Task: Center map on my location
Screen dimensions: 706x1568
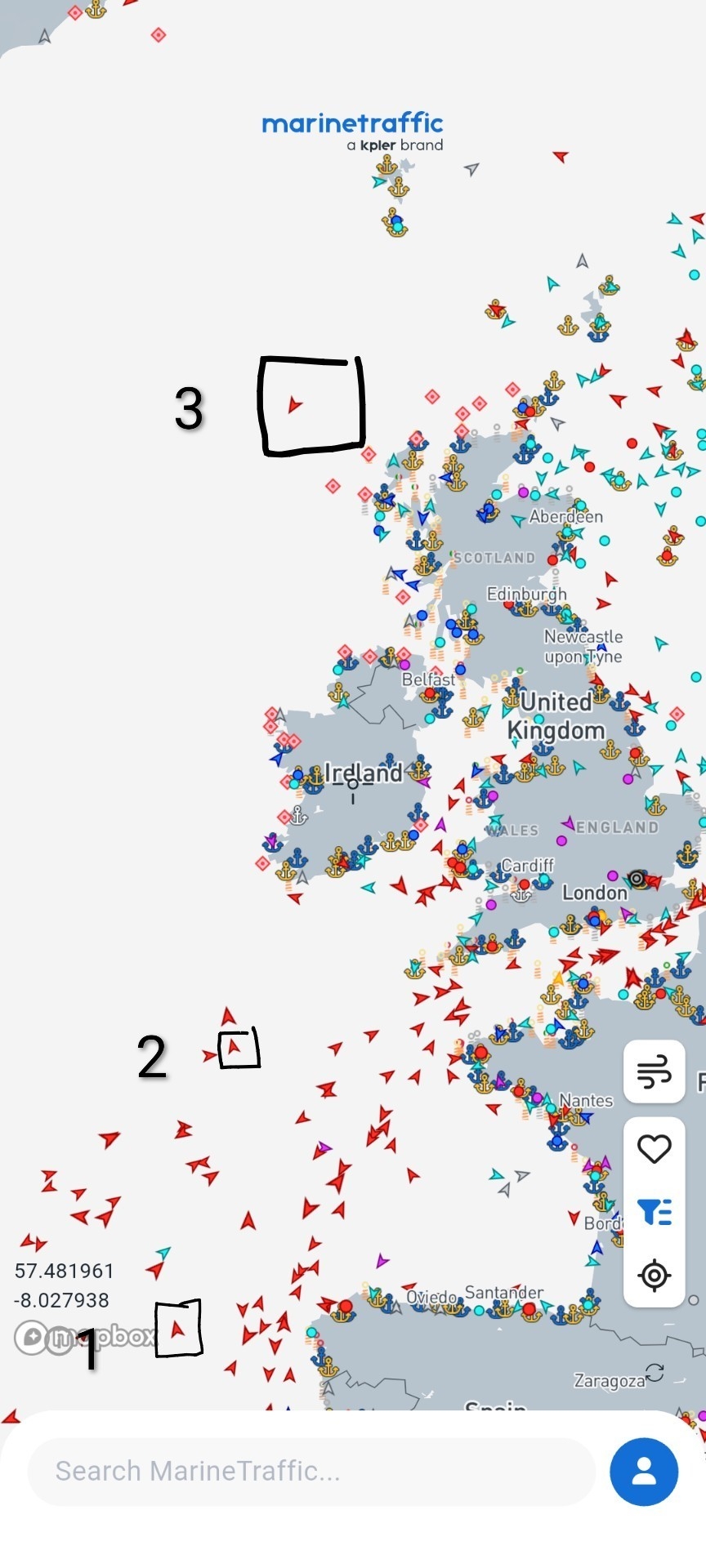Action: 654,1275
